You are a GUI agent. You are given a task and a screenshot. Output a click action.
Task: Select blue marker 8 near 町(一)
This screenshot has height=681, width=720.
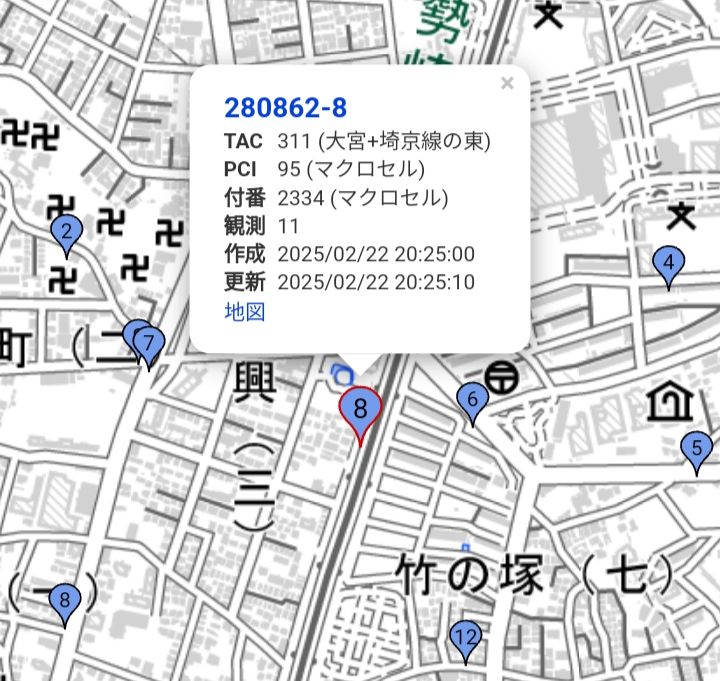65,605
